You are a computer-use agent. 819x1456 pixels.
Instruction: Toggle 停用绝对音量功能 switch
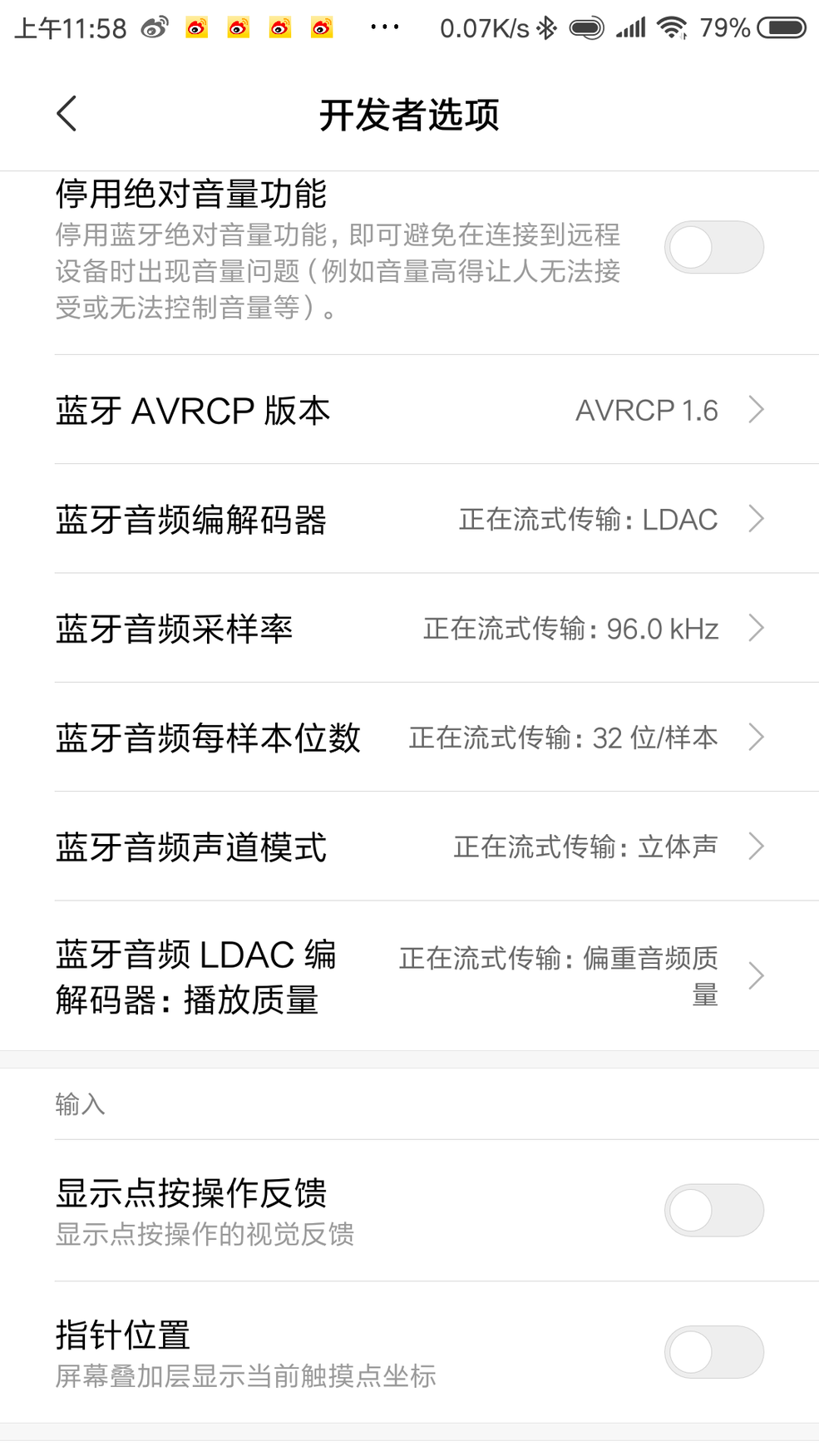coord(713,247)
